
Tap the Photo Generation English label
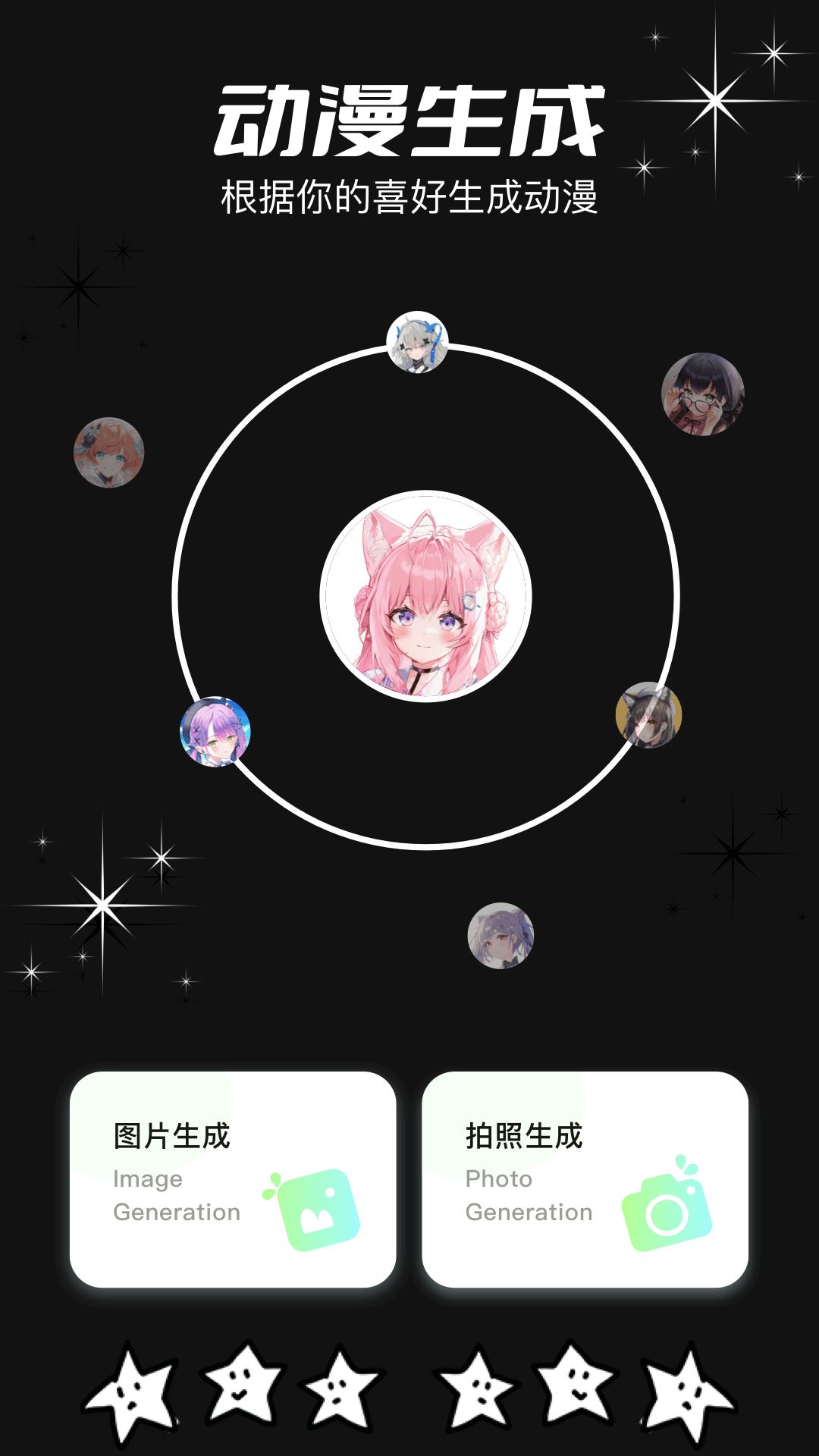(529, 1196)
